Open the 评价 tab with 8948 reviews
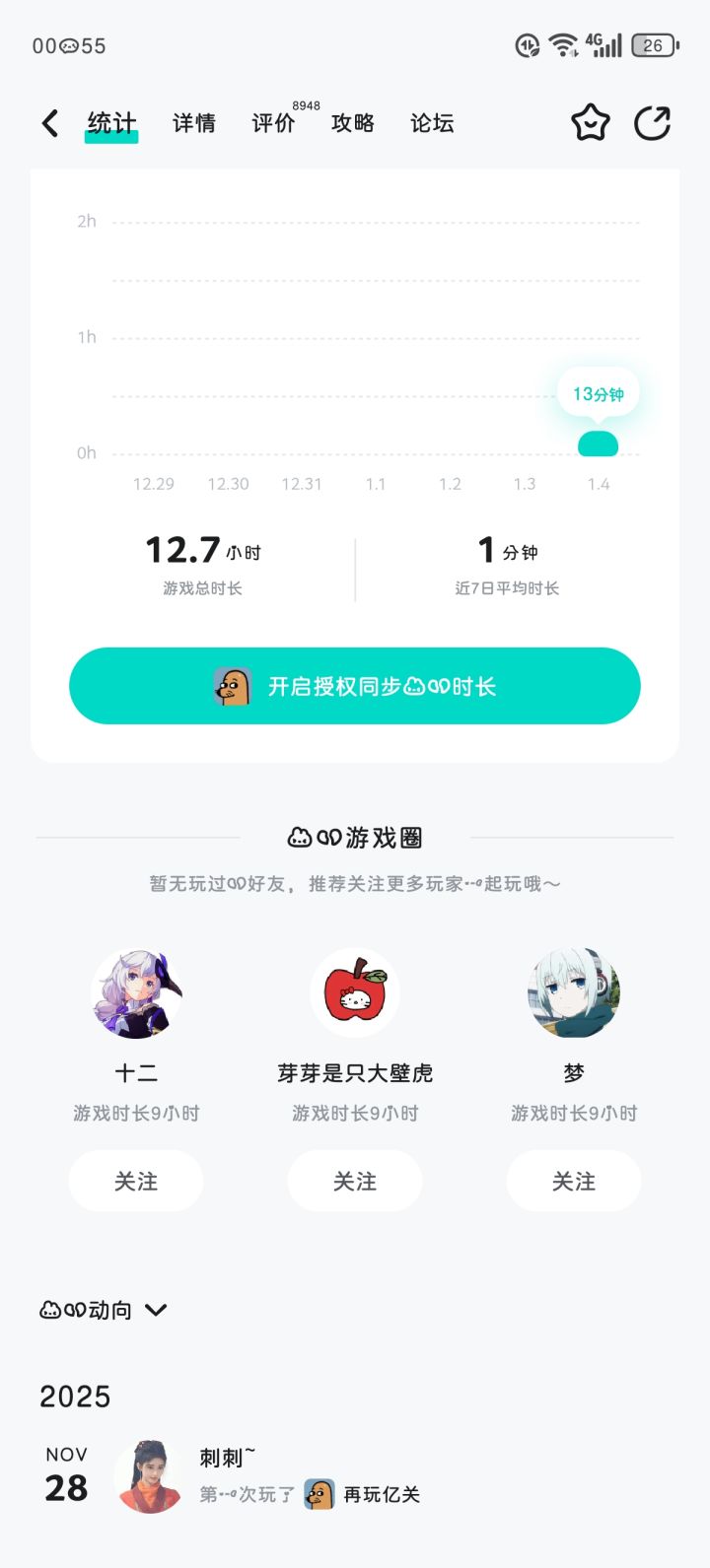Screen dimensions: 710x1568 (x=272, y=123)
